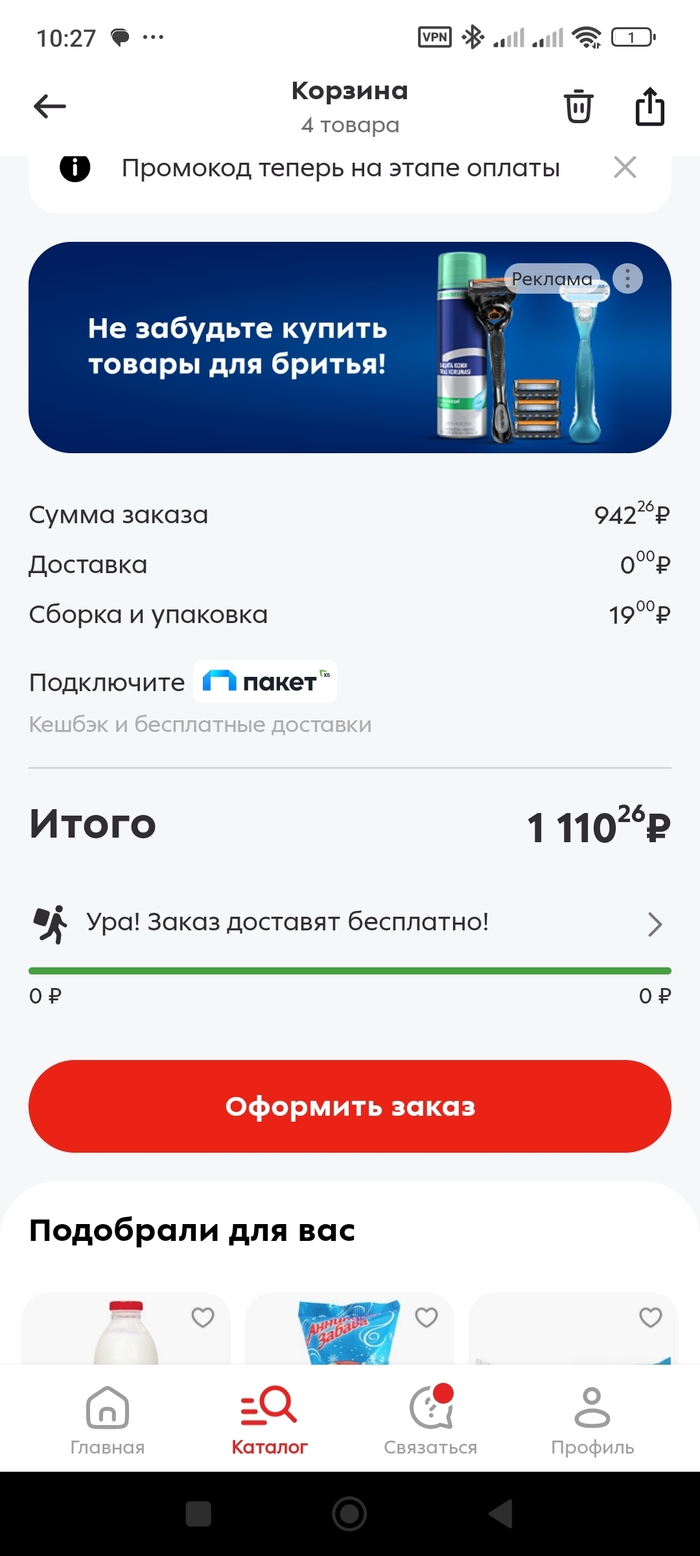
Task: Open the Пакет subscription offer
Action: (x=265, y=682)
